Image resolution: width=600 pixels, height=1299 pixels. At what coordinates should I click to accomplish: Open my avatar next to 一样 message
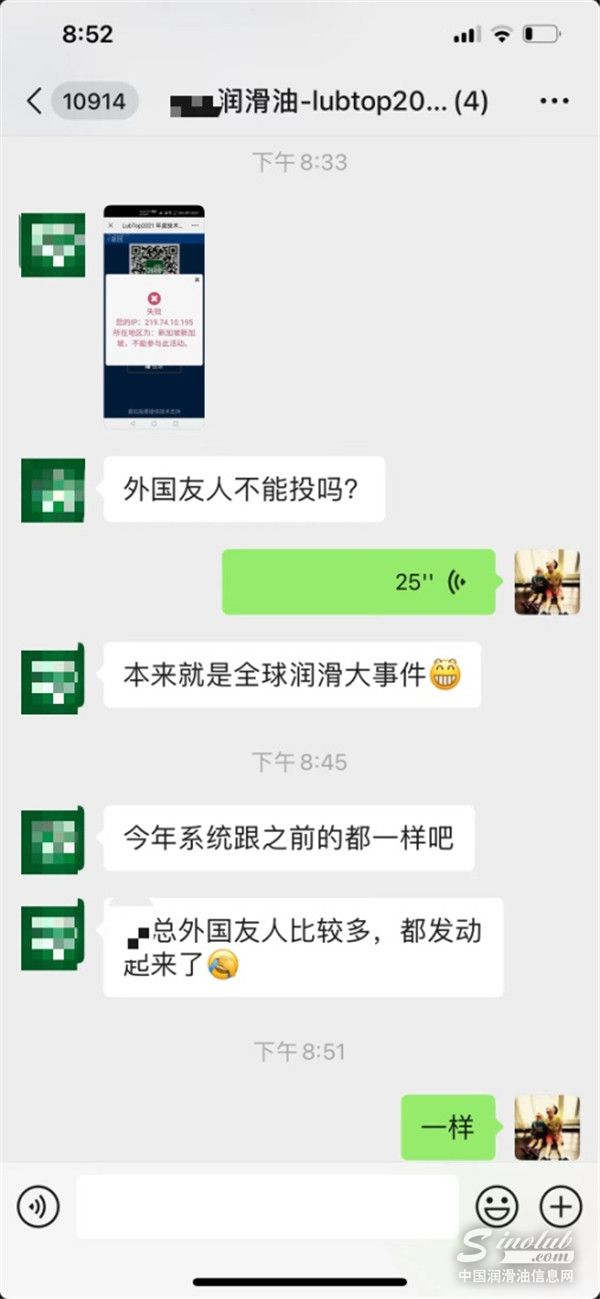pyautogui.click(x=547, y=1127)
